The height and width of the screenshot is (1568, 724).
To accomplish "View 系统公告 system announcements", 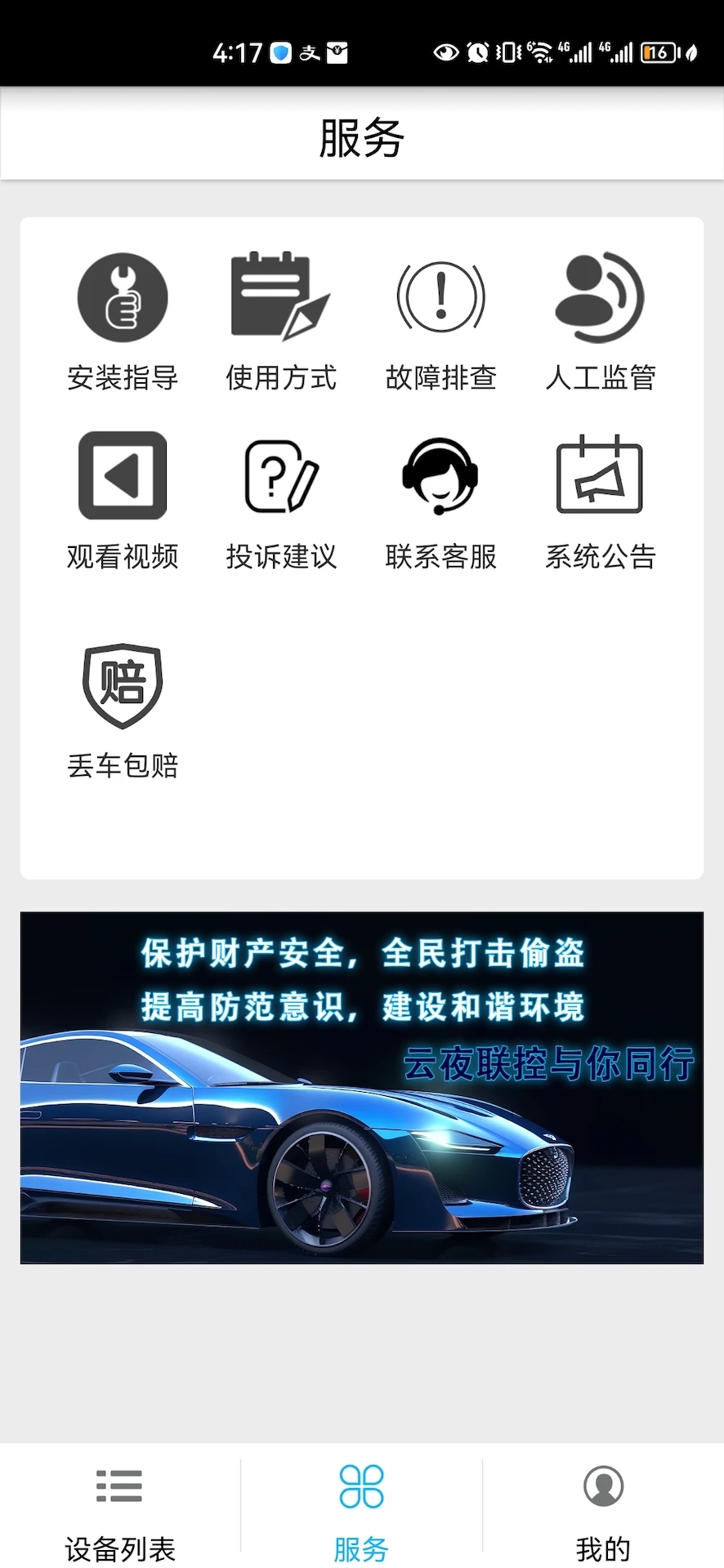I will click(x=601, y=476).
